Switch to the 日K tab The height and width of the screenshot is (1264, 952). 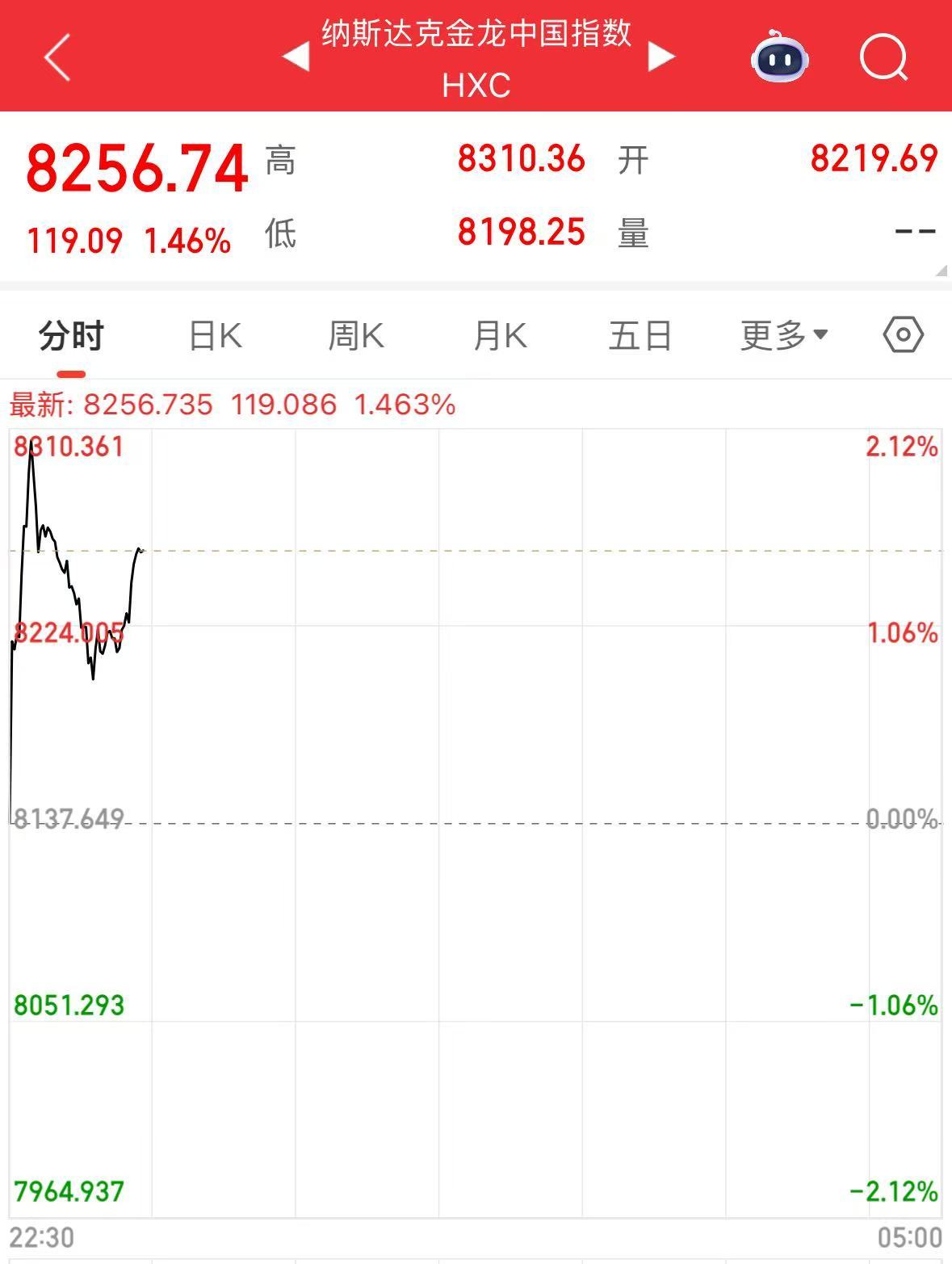pos(215,335)
